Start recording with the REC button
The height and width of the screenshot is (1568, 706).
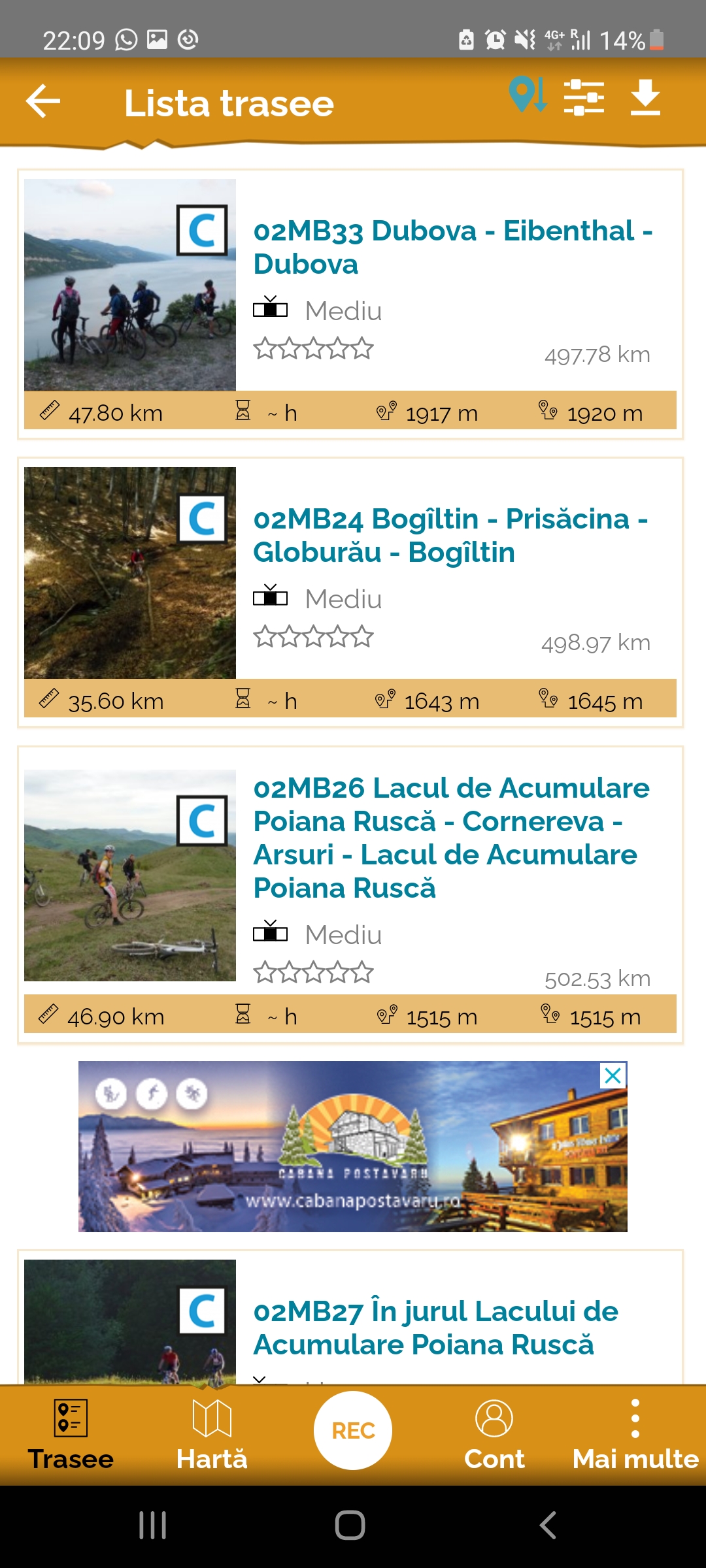click(x=353, y=1430)
